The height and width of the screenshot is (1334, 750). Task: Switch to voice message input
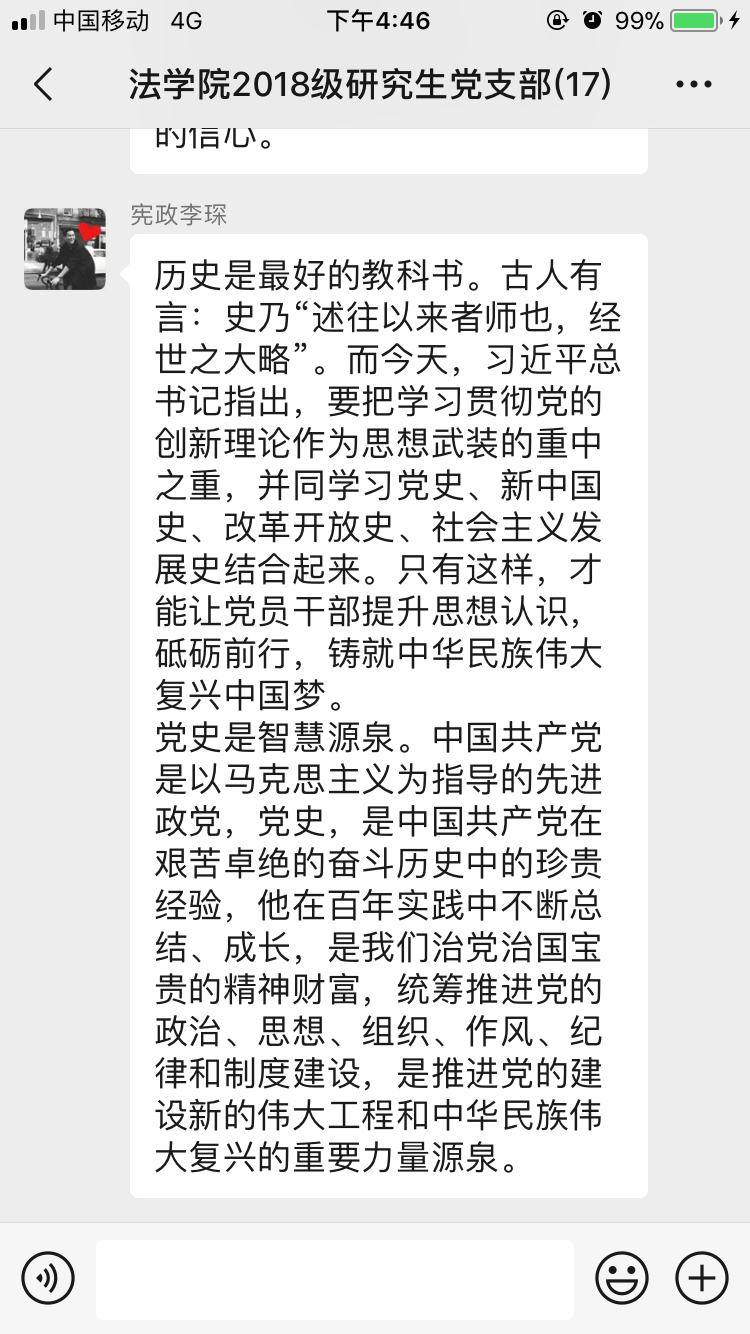48,1278
